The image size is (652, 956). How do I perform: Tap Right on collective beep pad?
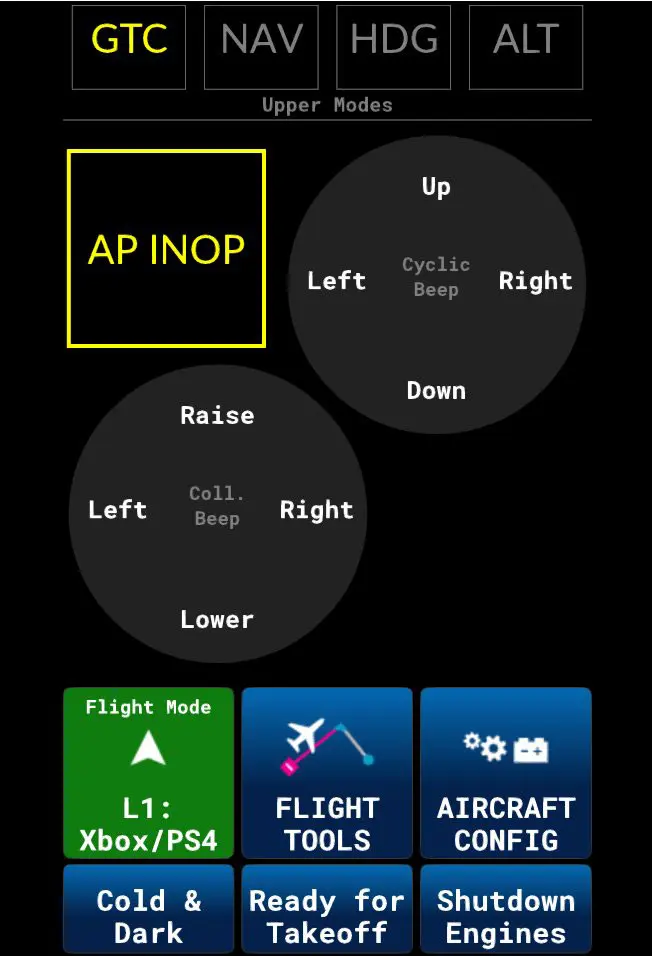316,510
